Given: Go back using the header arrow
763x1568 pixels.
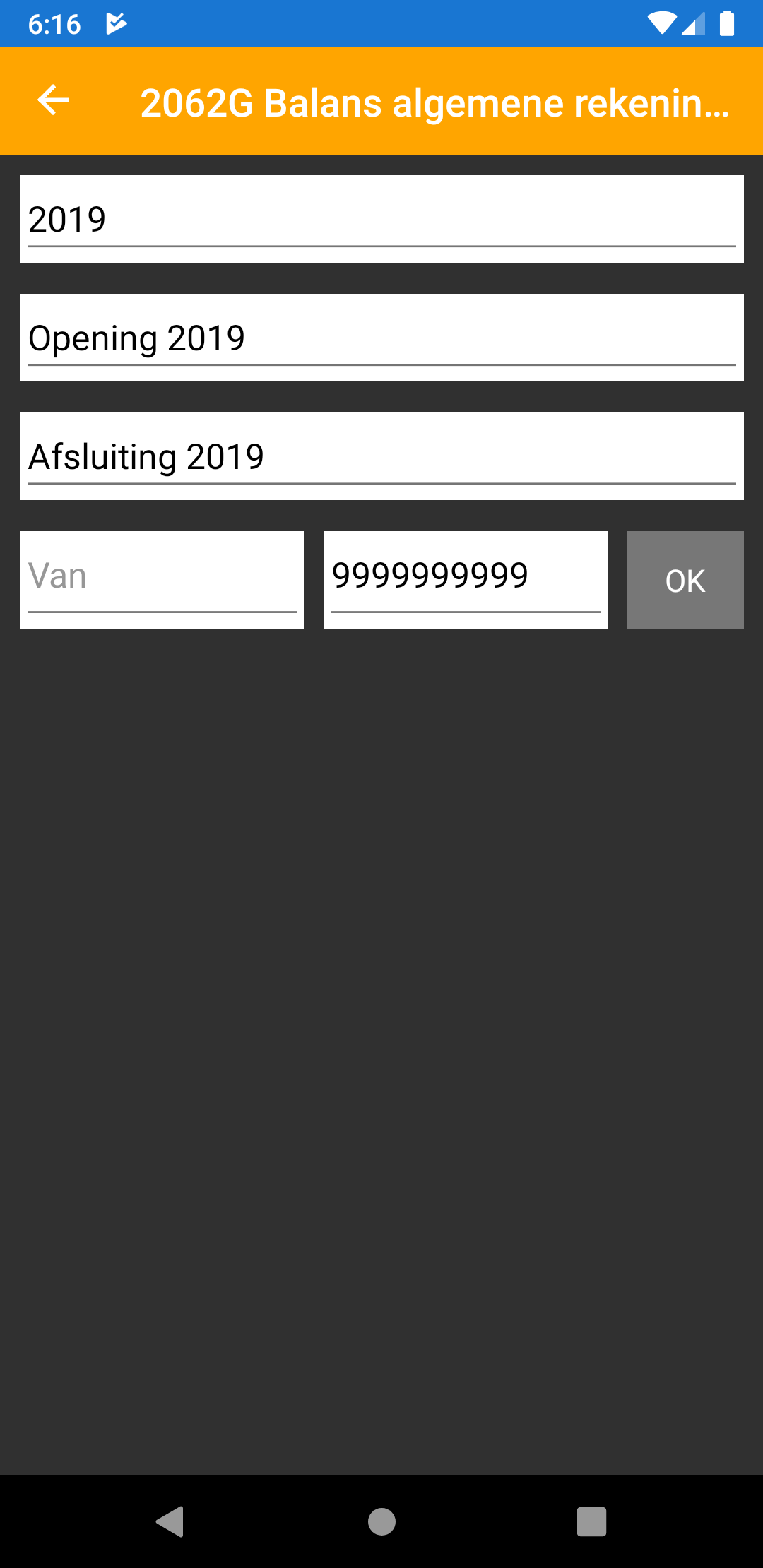Looking at the screenshot, I should tap(53, 100).
